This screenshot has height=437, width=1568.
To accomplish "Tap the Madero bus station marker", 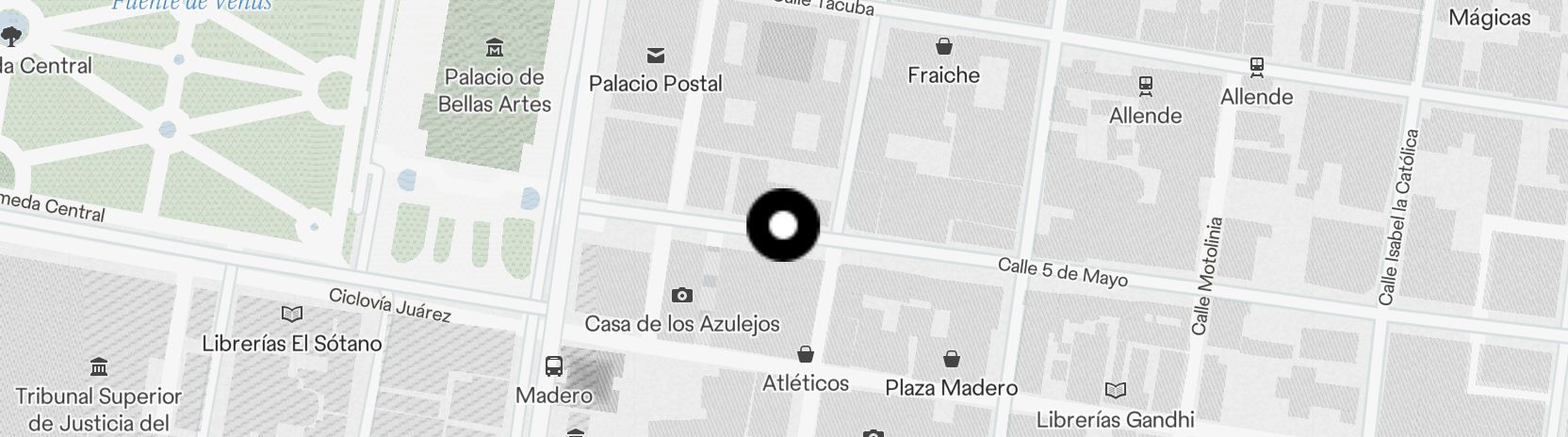I will click(554, 366).
